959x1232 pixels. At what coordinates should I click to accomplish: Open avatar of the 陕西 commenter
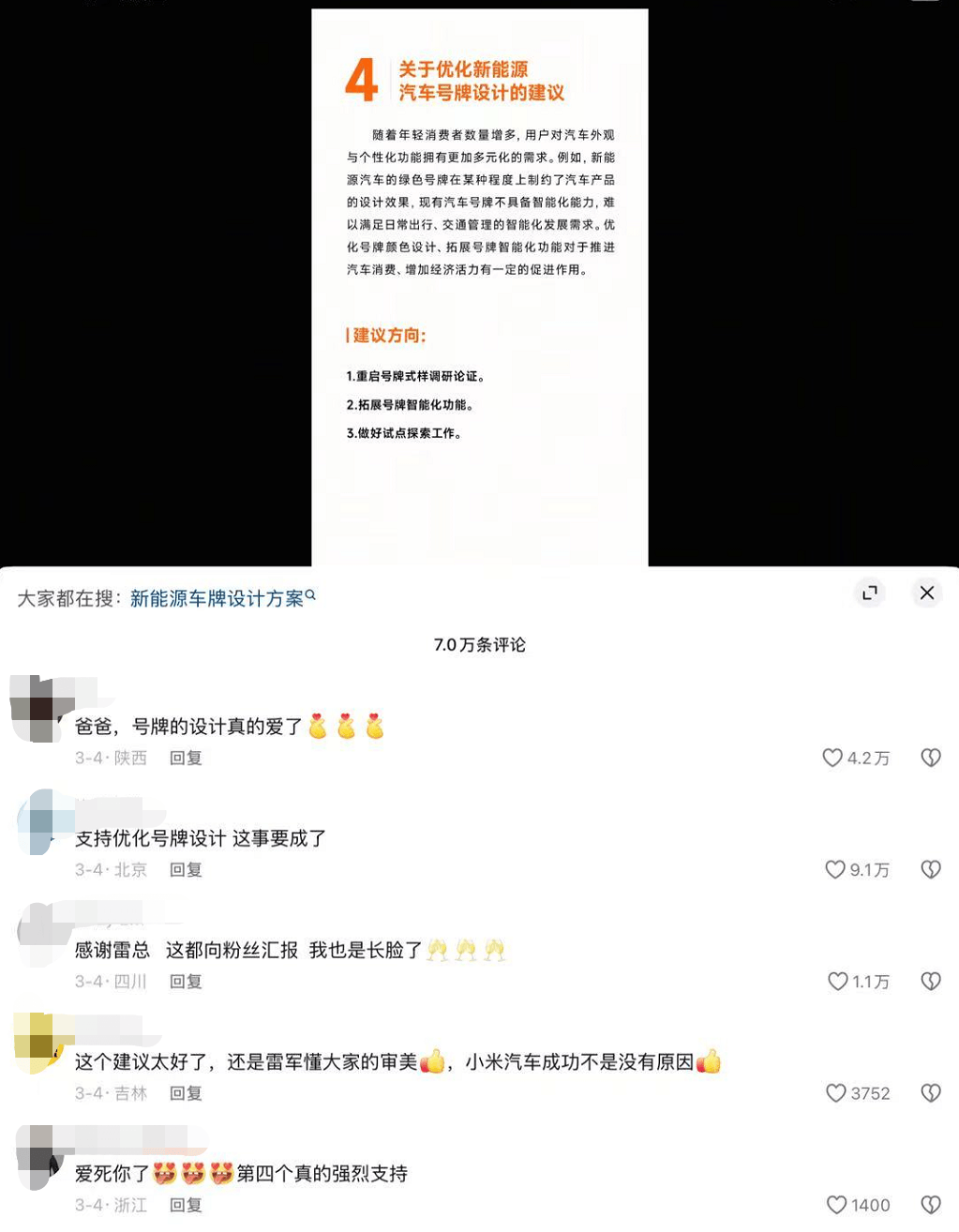pos(37,709)
